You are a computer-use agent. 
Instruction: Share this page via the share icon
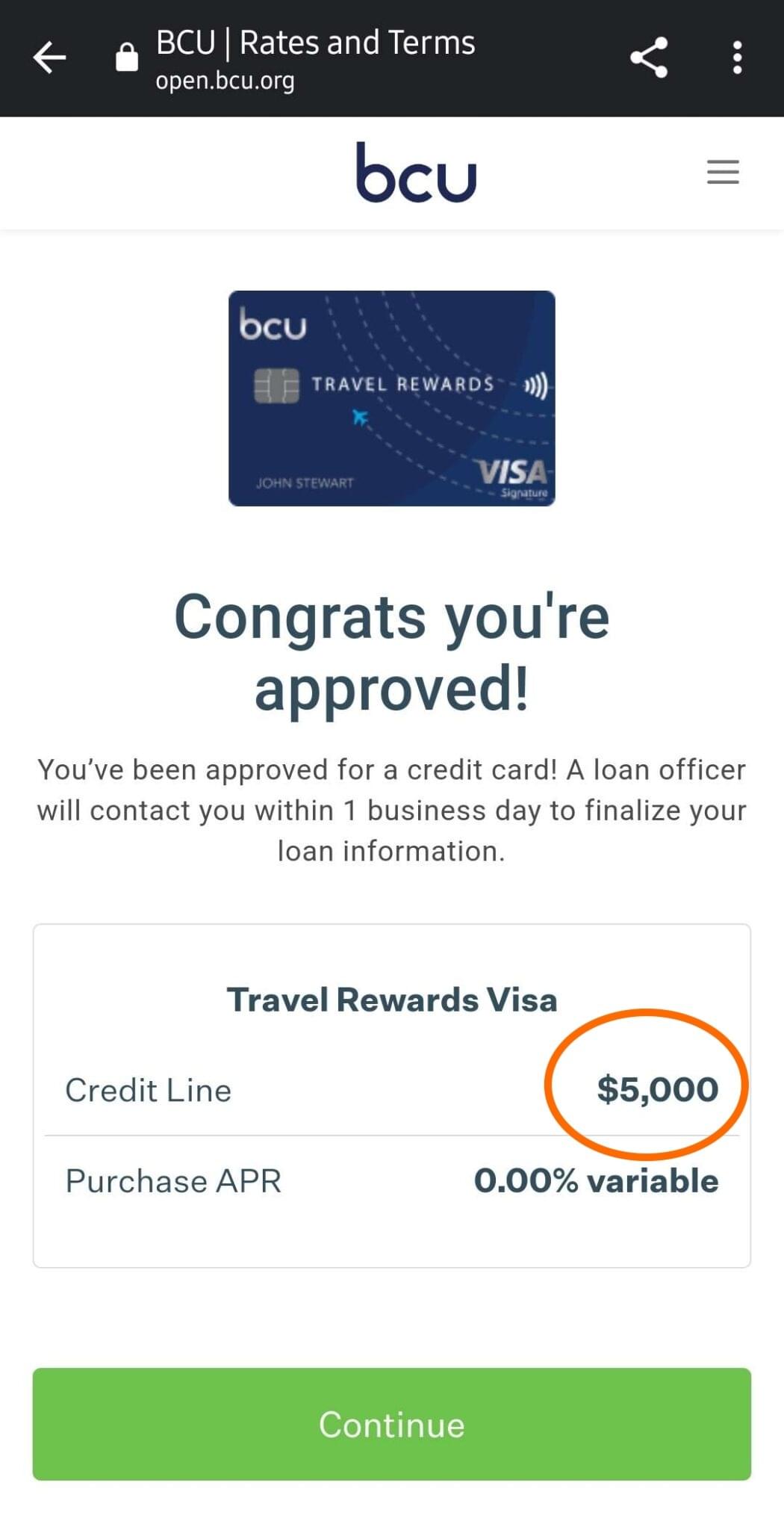[649, 58]
